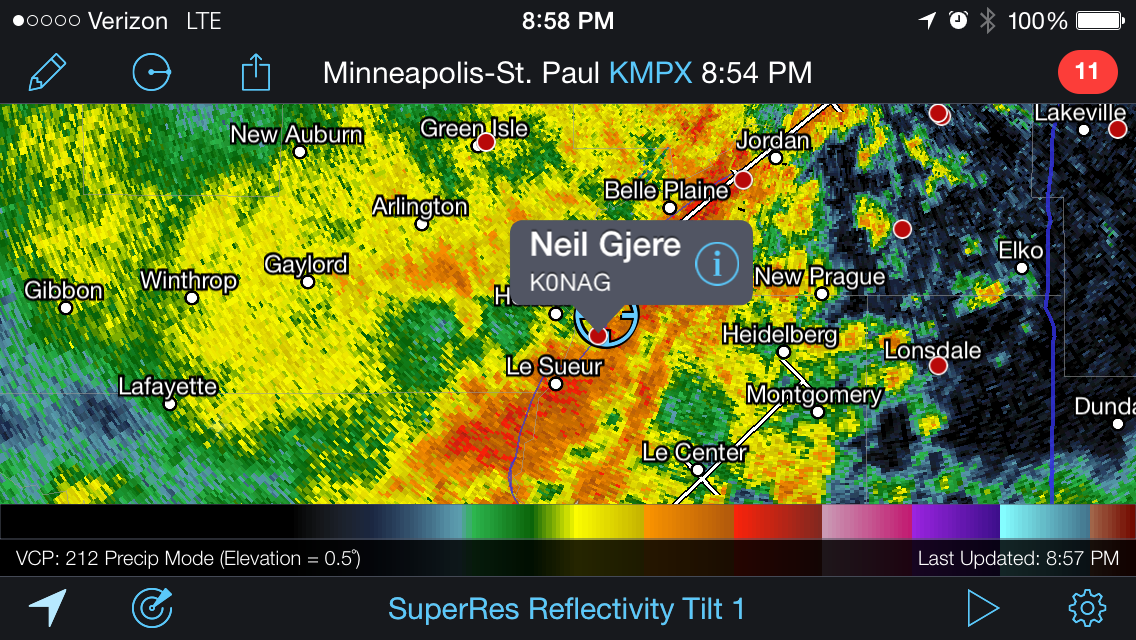Share the radar image
Screen dimensions: 1136x640
[256, 73]
